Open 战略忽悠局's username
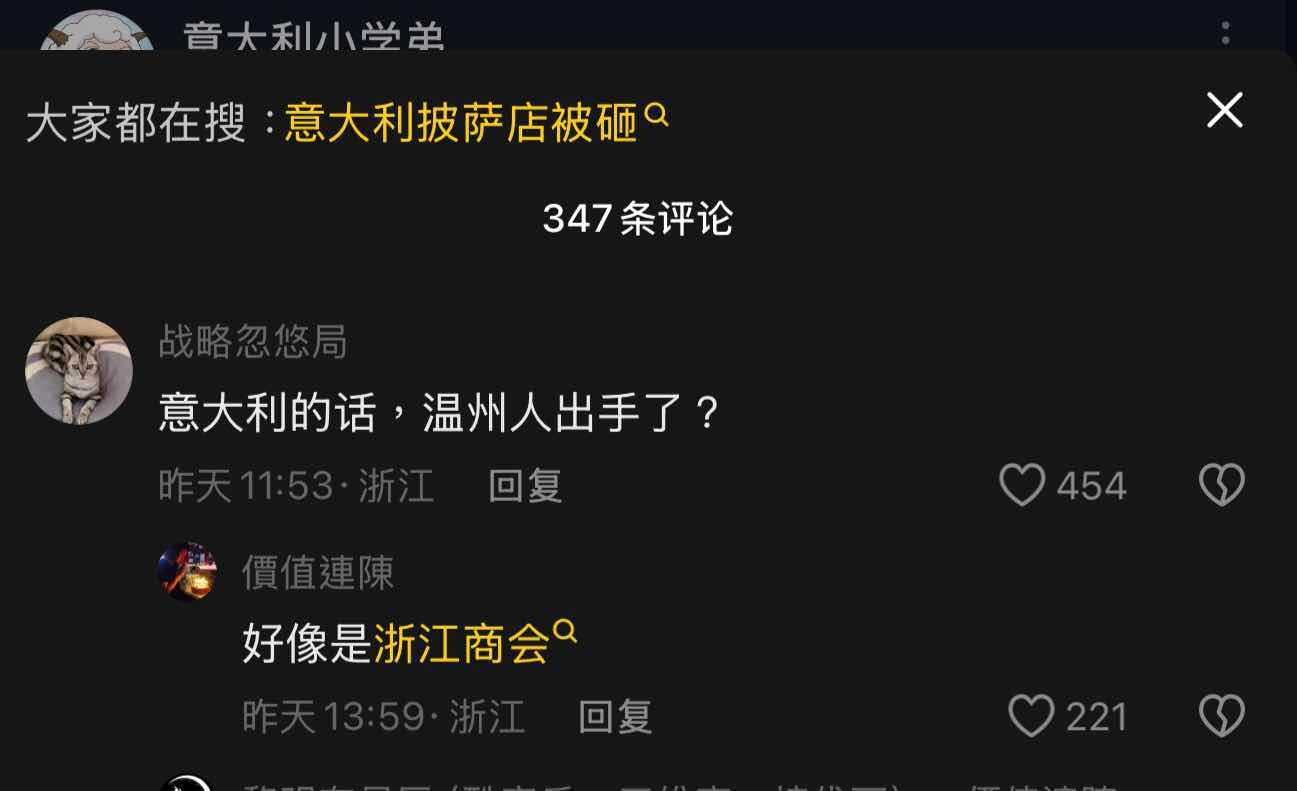1297x791 pixels. pos(253,342)
